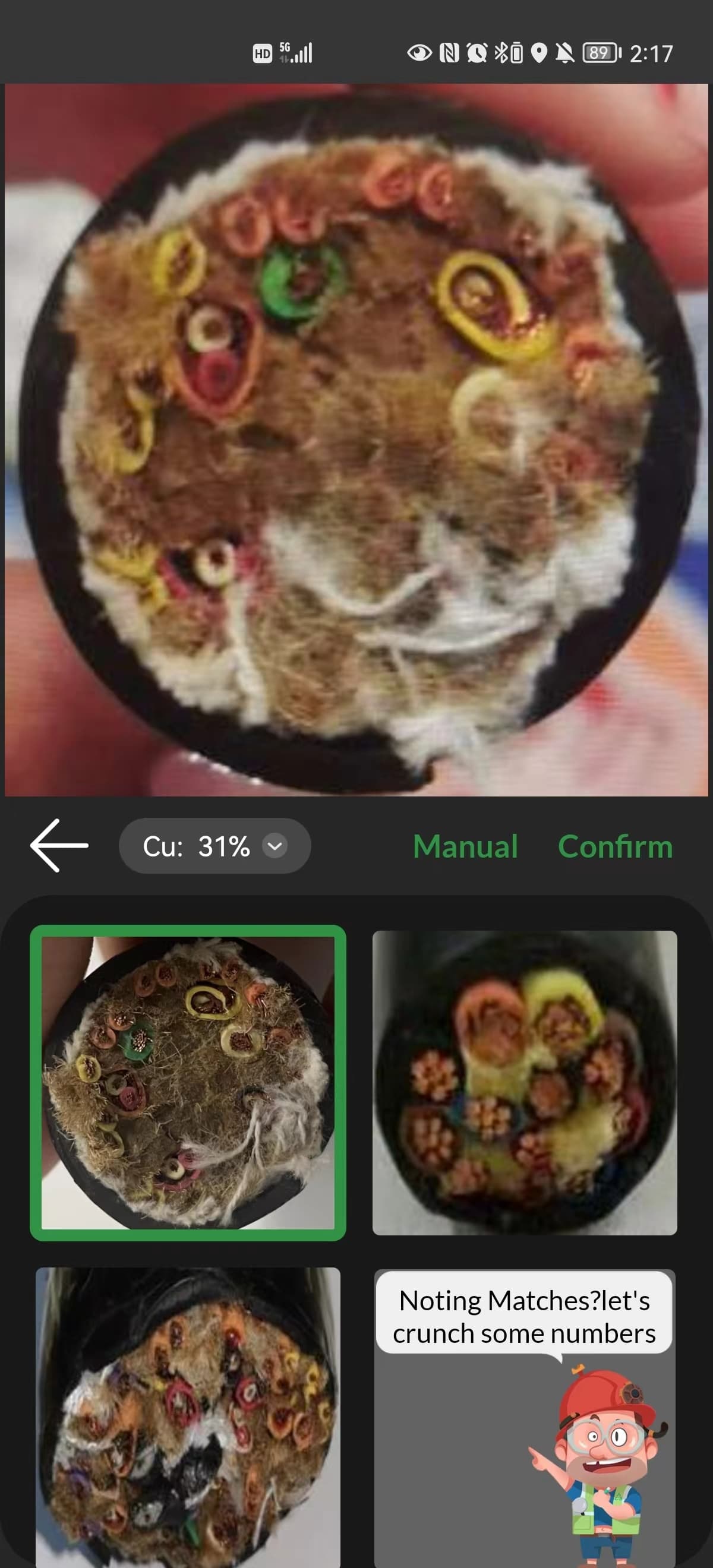713x1568 pixels.
Task: Open the 'Noting Matches?' mascot card
Action: pos(524,1418)
